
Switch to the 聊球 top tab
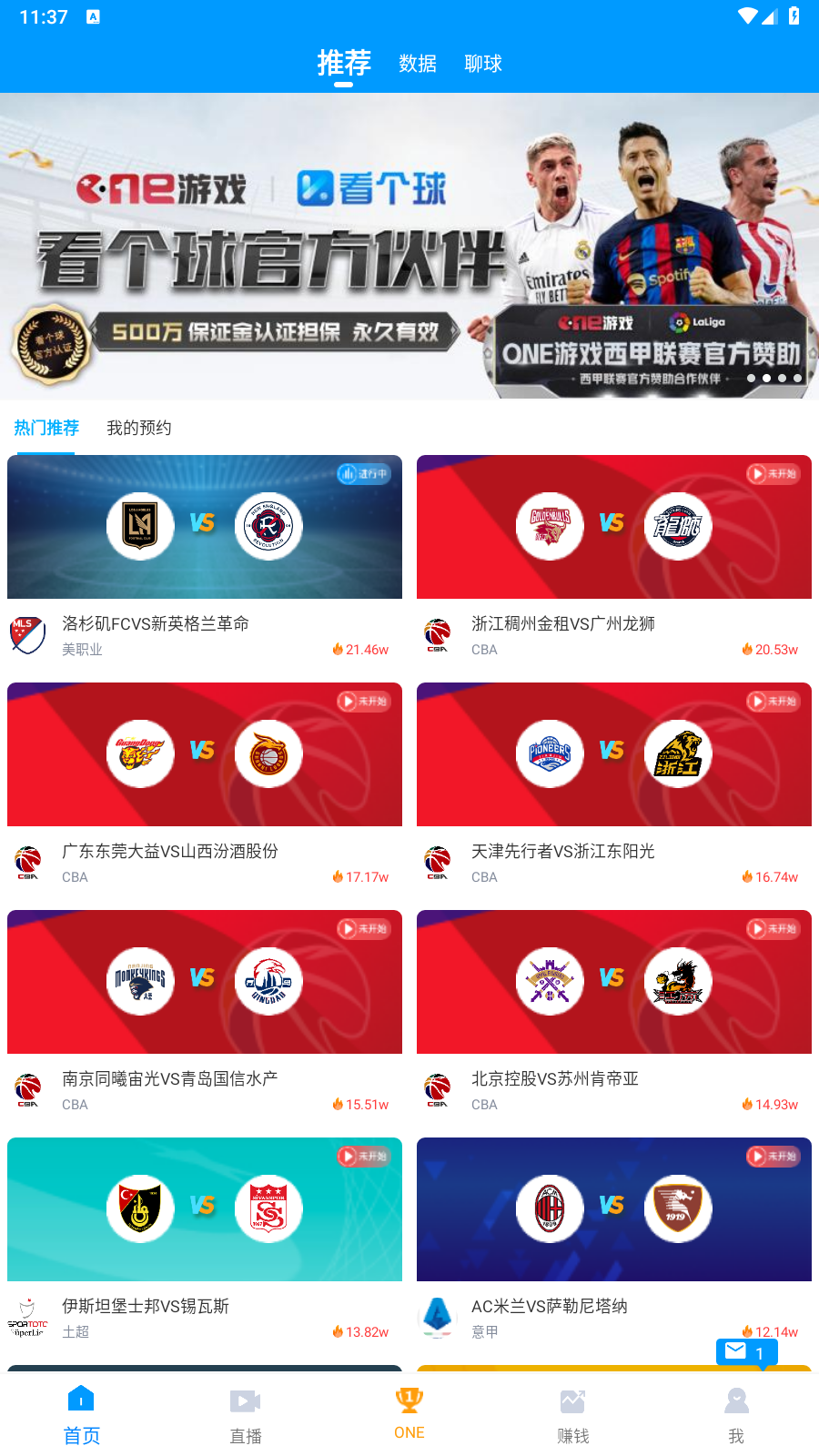pos(482,64)
